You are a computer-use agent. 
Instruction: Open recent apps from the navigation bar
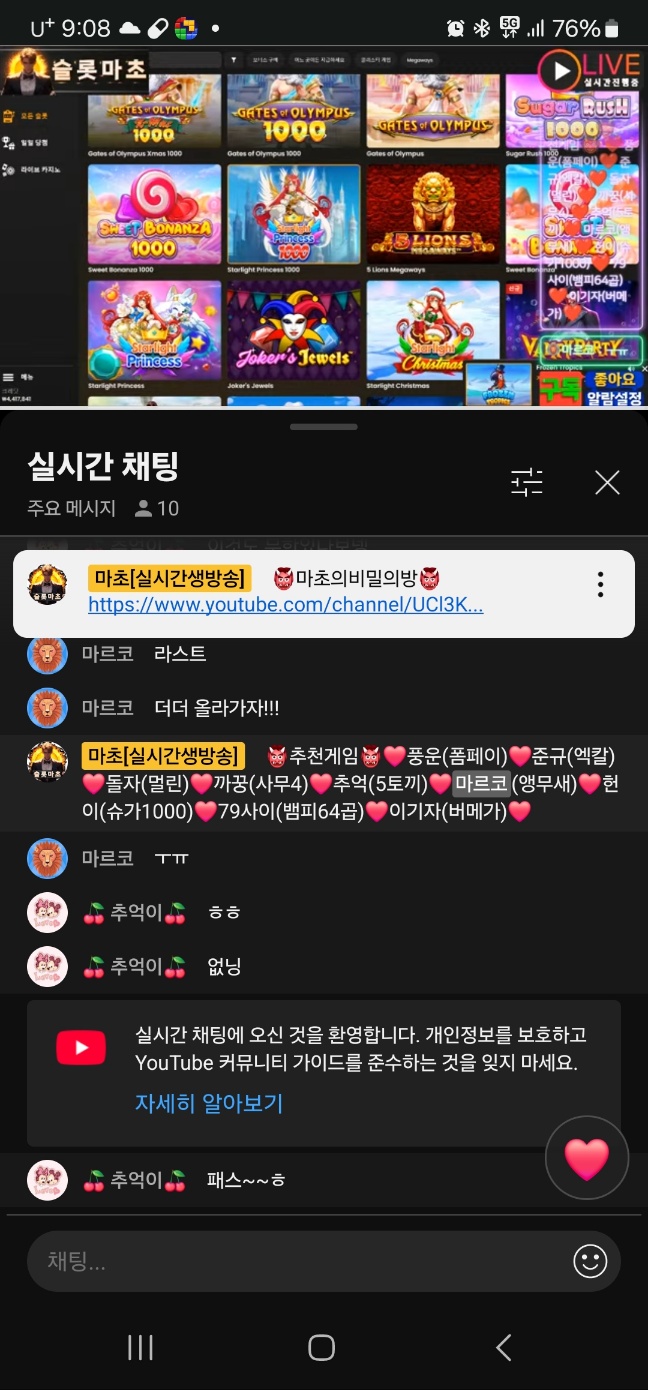coord(140,1347)
